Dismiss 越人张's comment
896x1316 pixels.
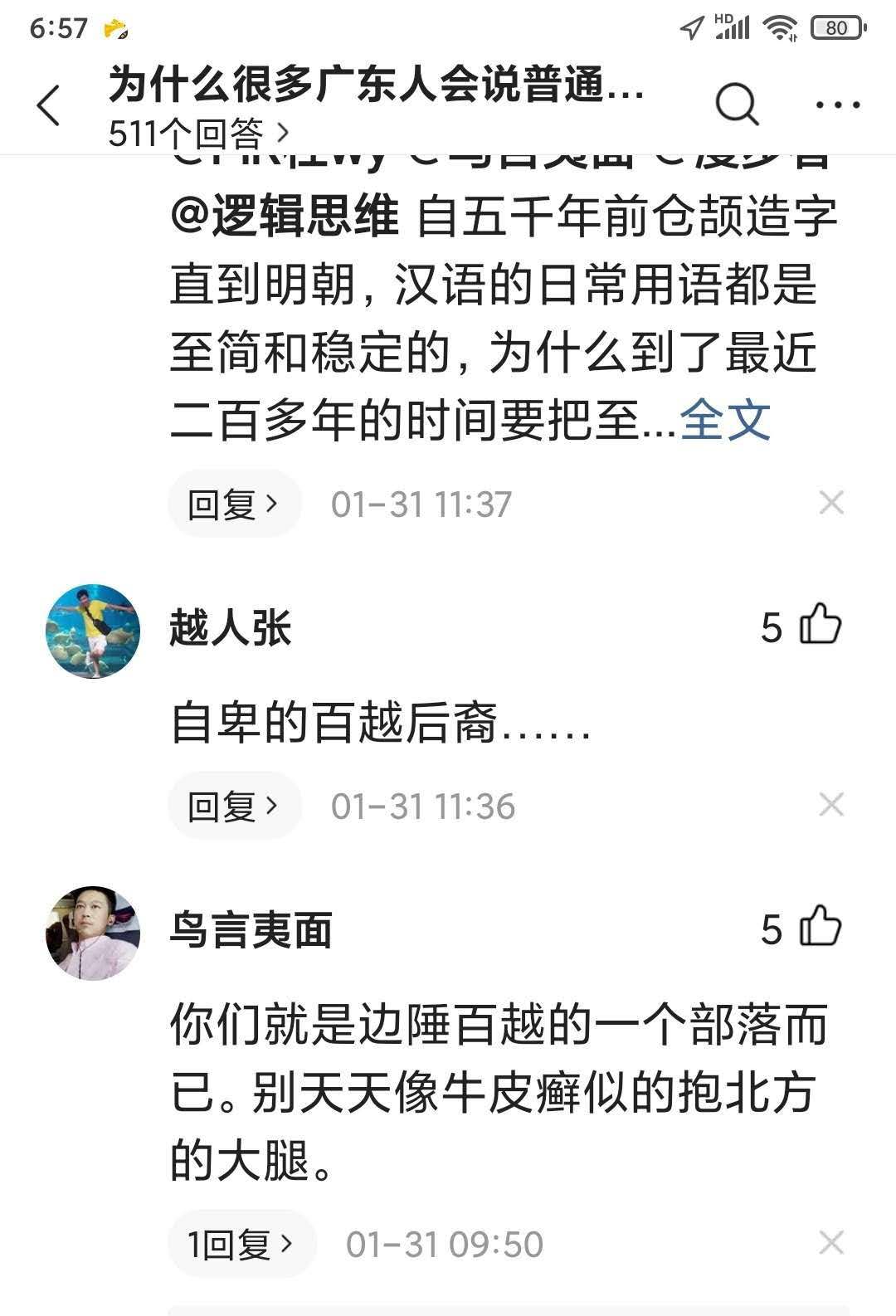(831, 805)
